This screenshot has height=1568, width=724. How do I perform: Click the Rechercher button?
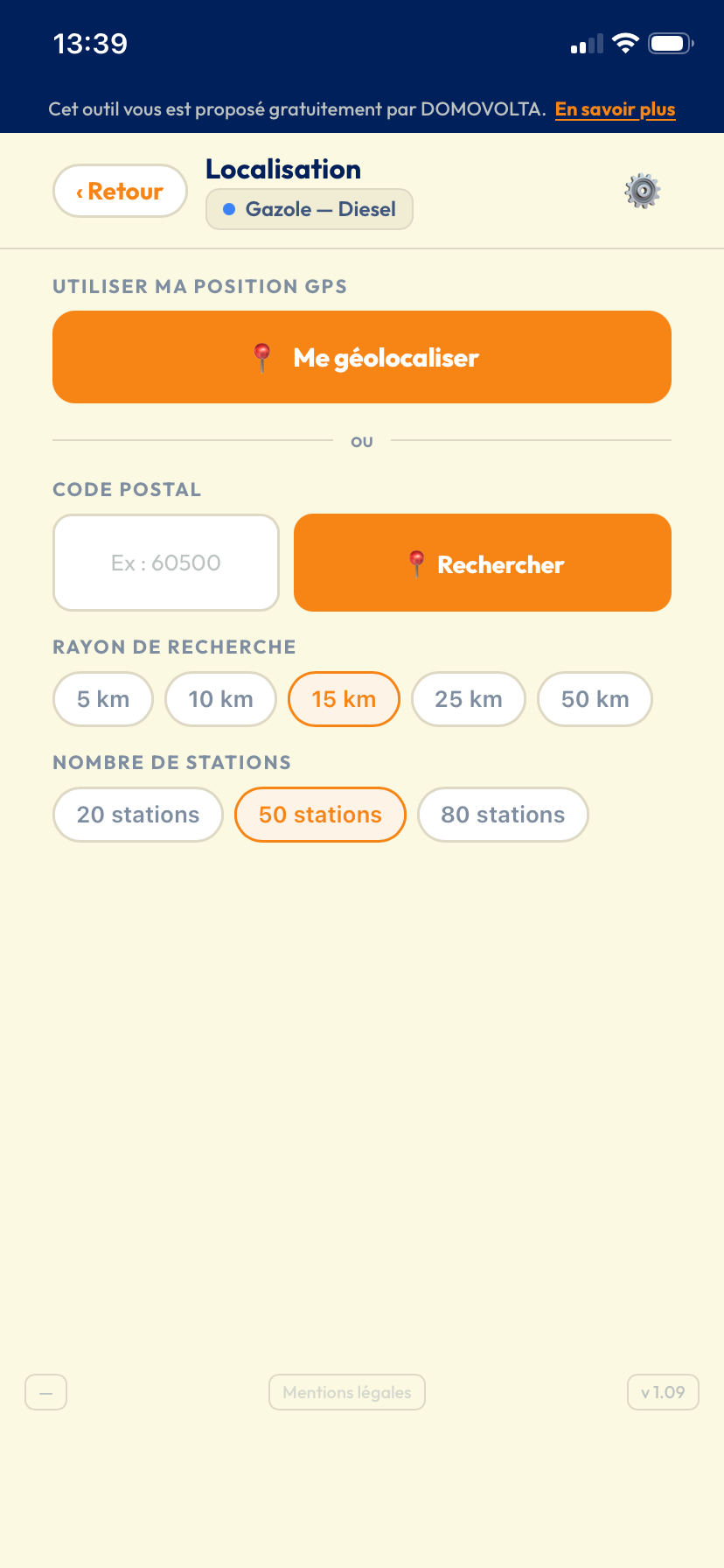(482, 563)
